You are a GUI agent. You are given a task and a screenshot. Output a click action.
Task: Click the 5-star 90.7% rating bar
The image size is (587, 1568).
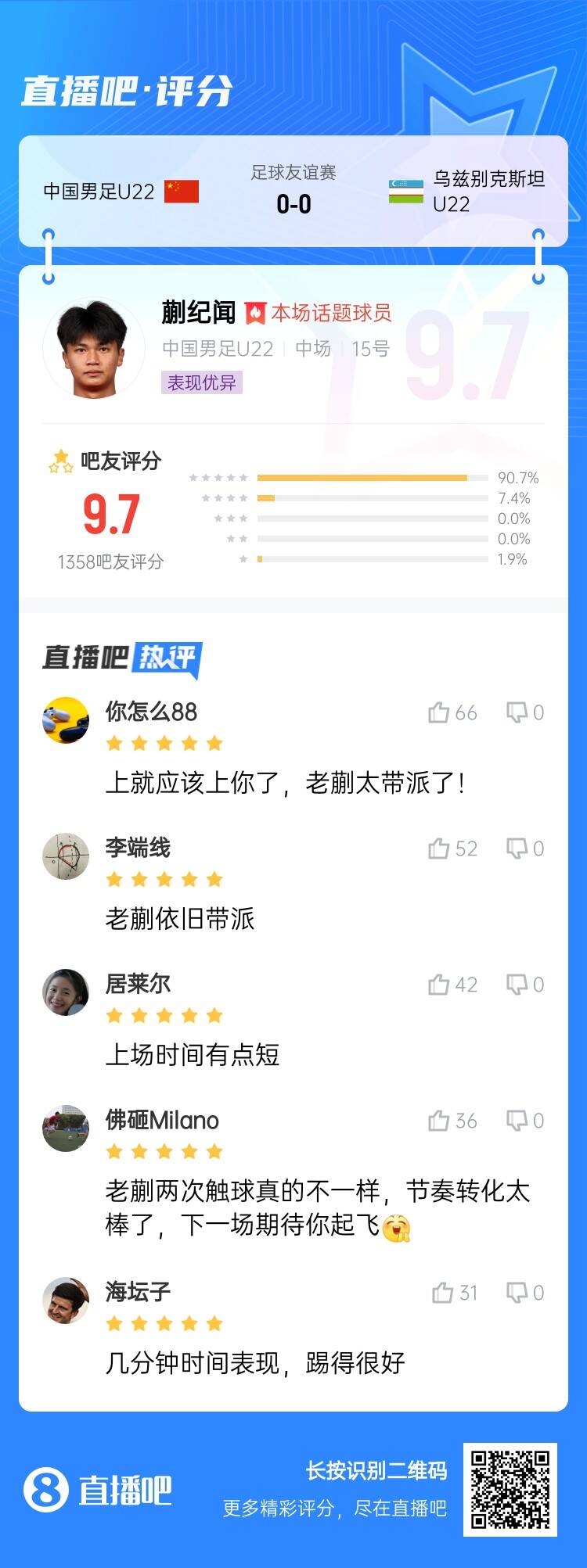[x=364, y=475]
